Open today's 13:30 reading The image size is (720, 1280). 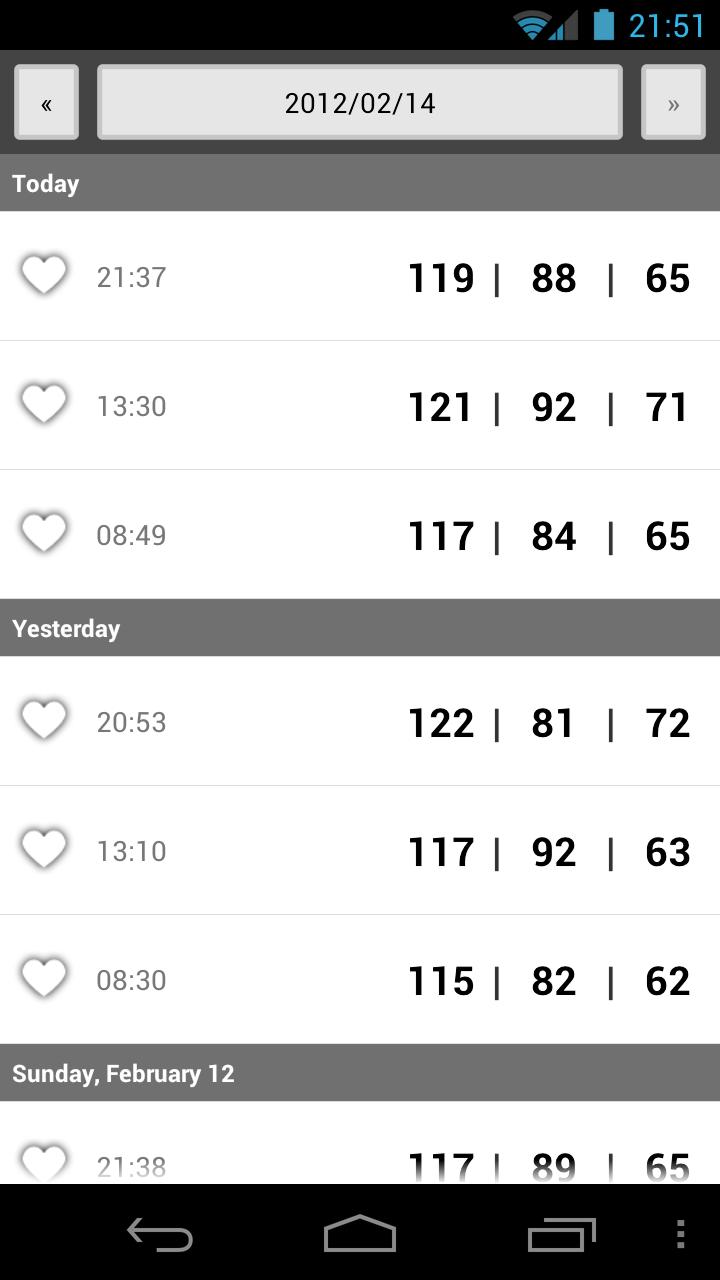[360, 405]
